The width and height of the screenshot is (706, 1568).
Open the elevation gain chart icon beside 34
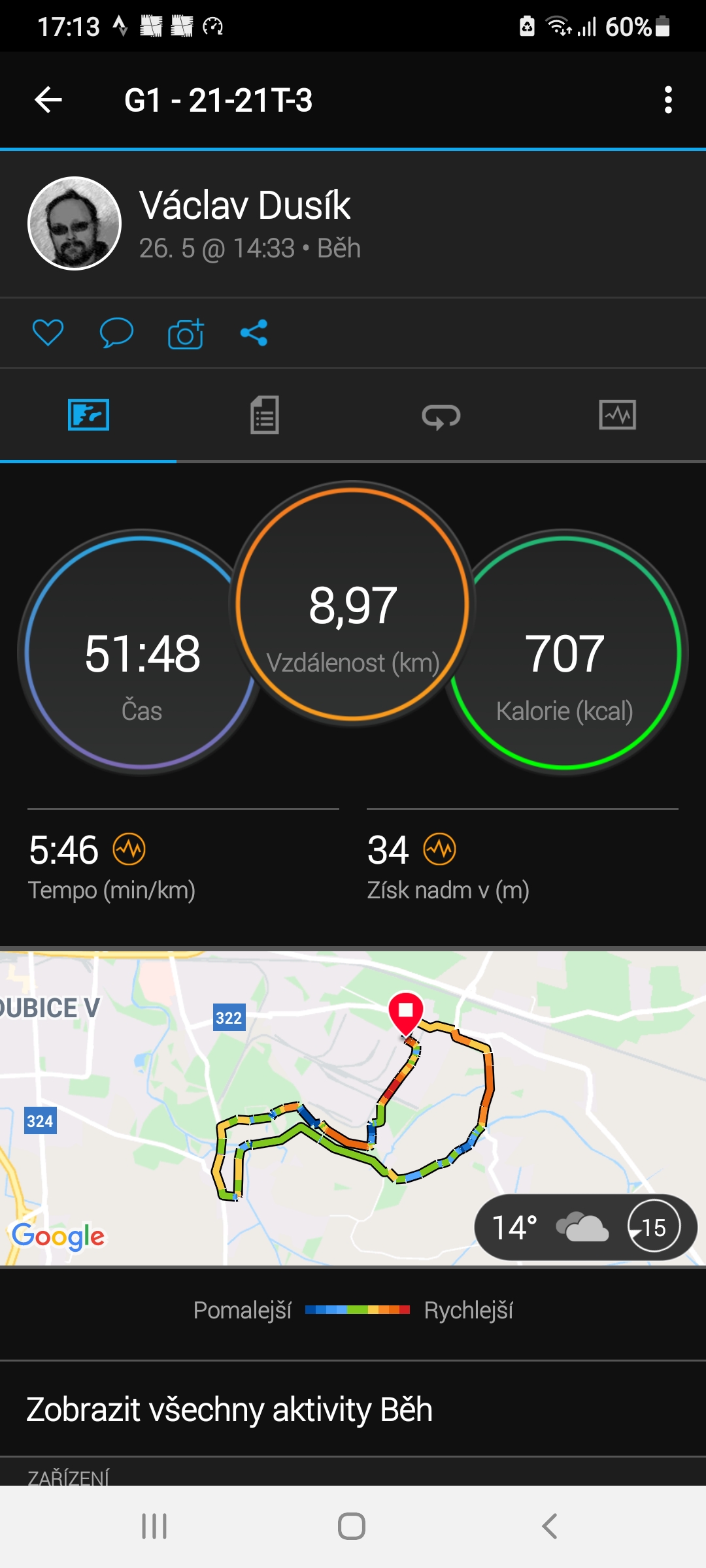(x=440, y=849)
